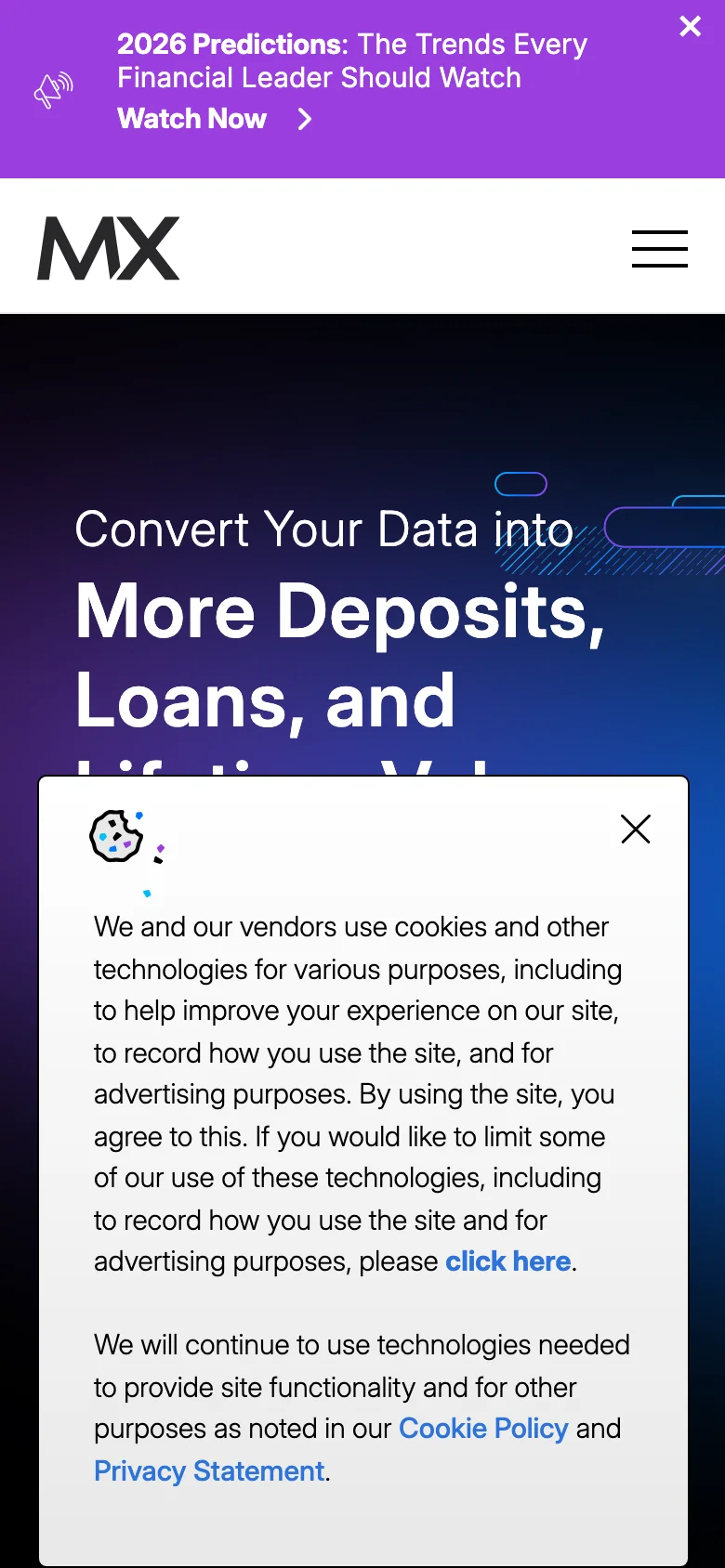Close the cookie consent dialog

(636, 829)
